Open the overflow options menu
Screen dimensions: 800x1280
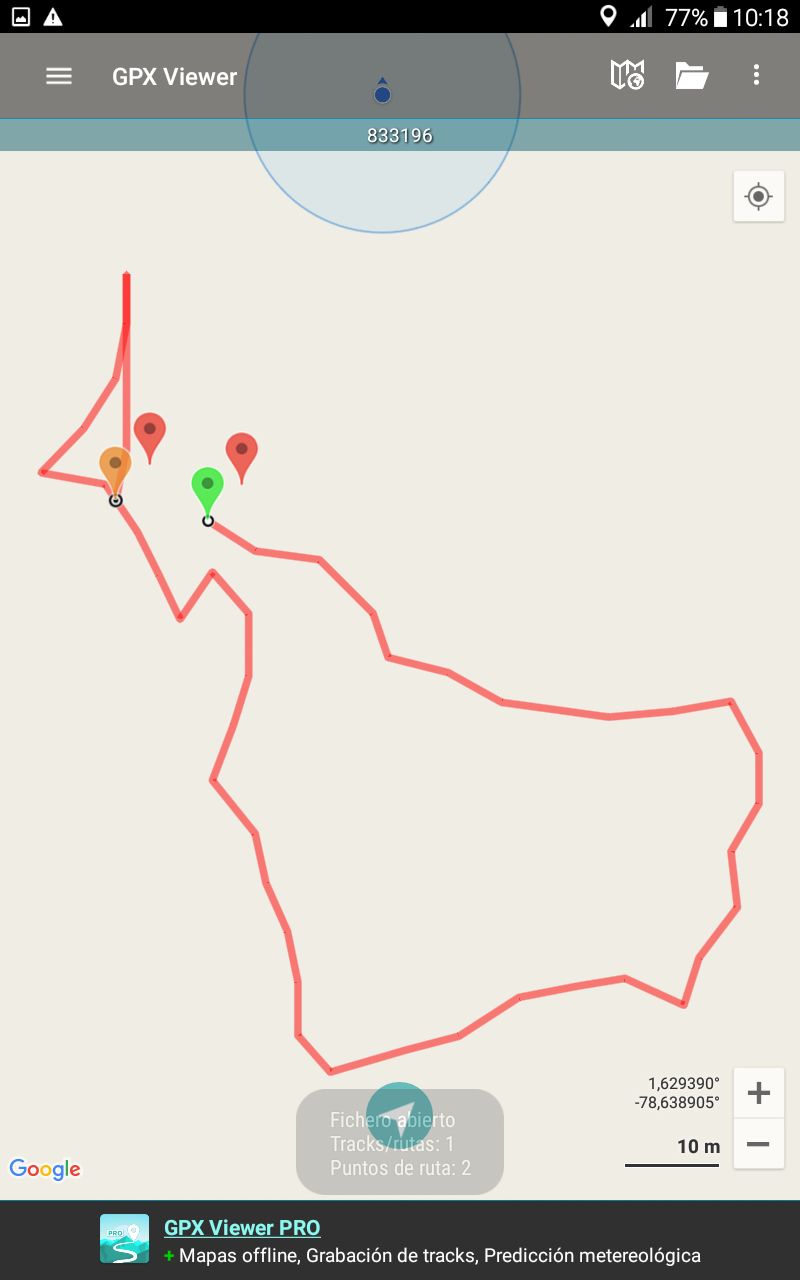tap(756, 75)
